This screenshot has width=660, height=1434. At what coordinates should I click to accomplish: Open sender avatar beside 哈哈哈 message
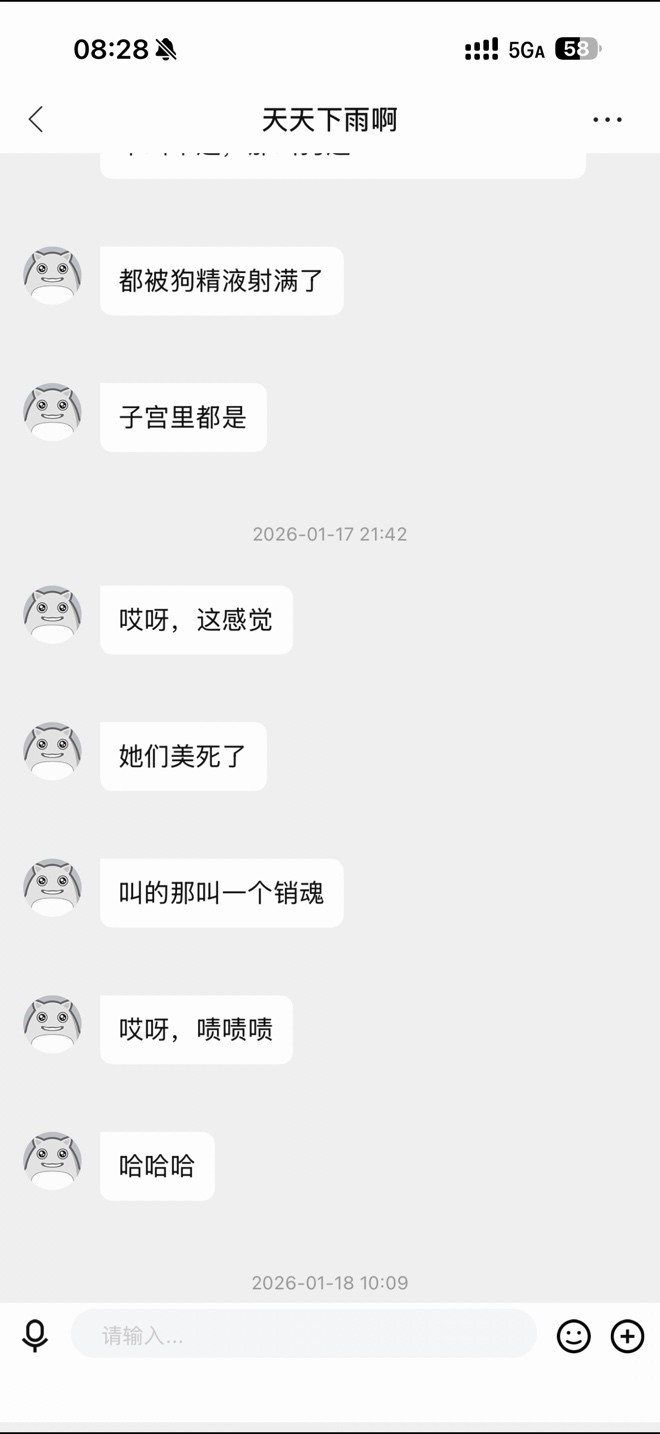point(52,1161)
